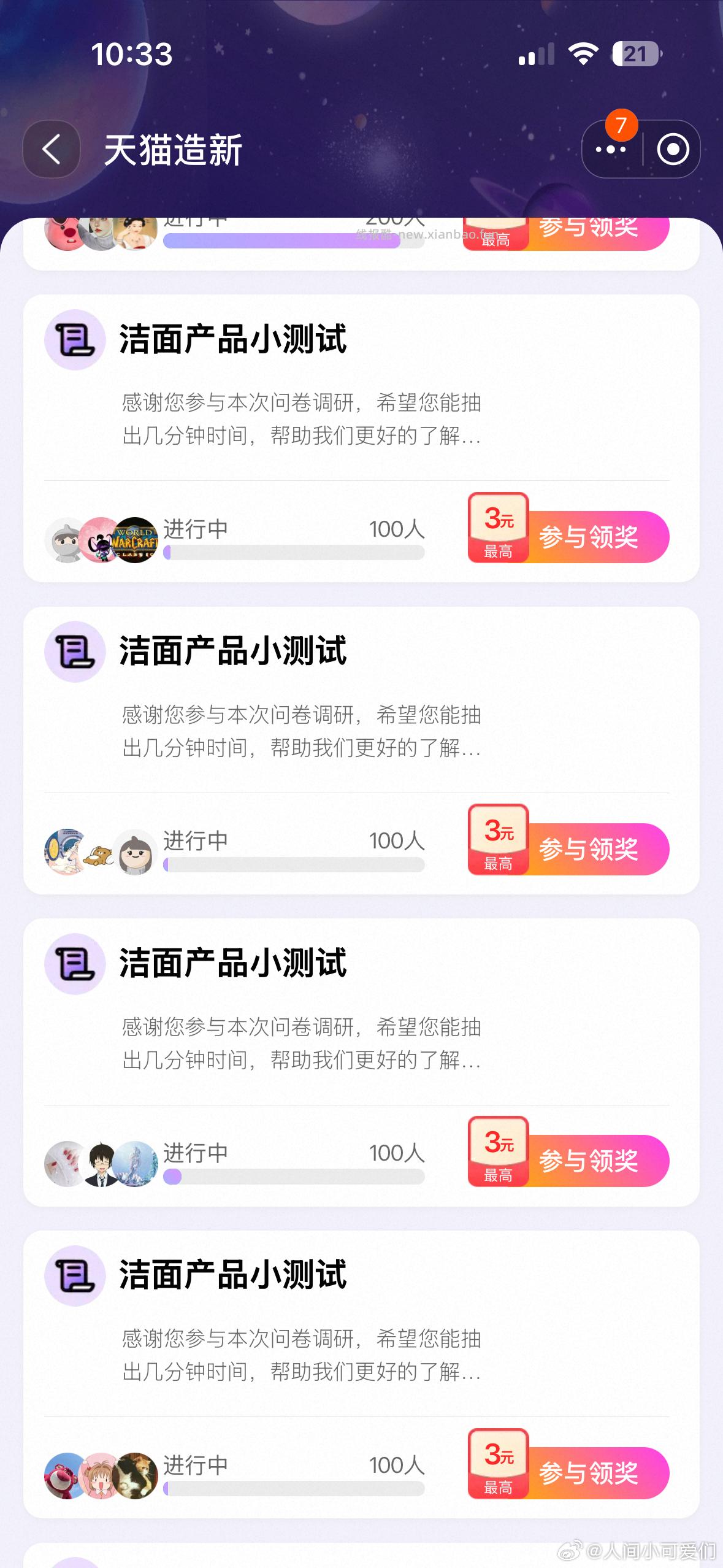Click the anime boy avatar on the third survey card
The height and width of the screenshot is (1568, 723).
pyautogui.click(x=102, y=1163)
